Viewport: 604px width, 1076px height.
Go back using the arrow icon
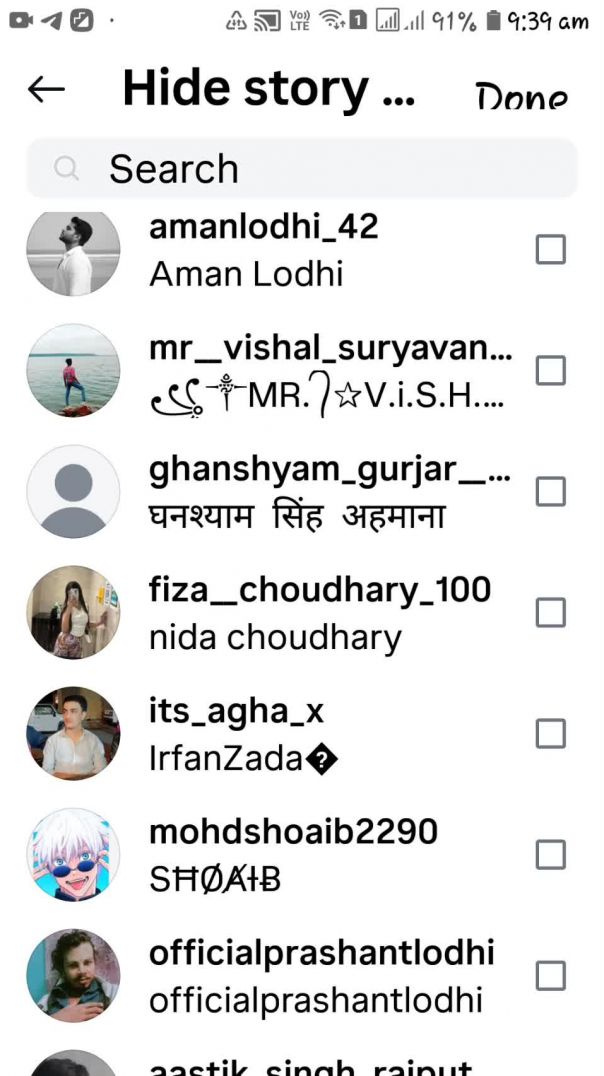[46, 90]
